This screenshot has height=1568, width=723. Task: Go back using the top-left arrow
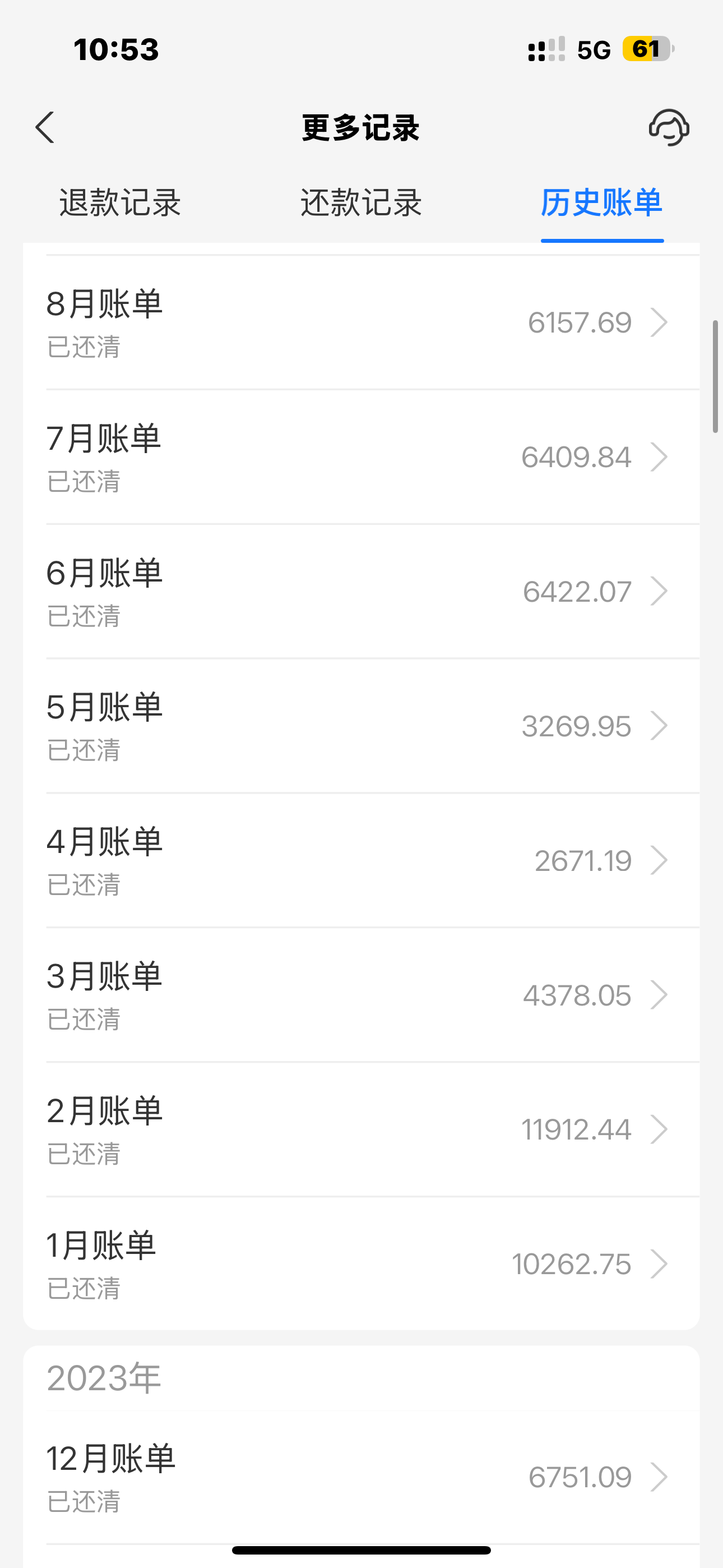[45, 127]
